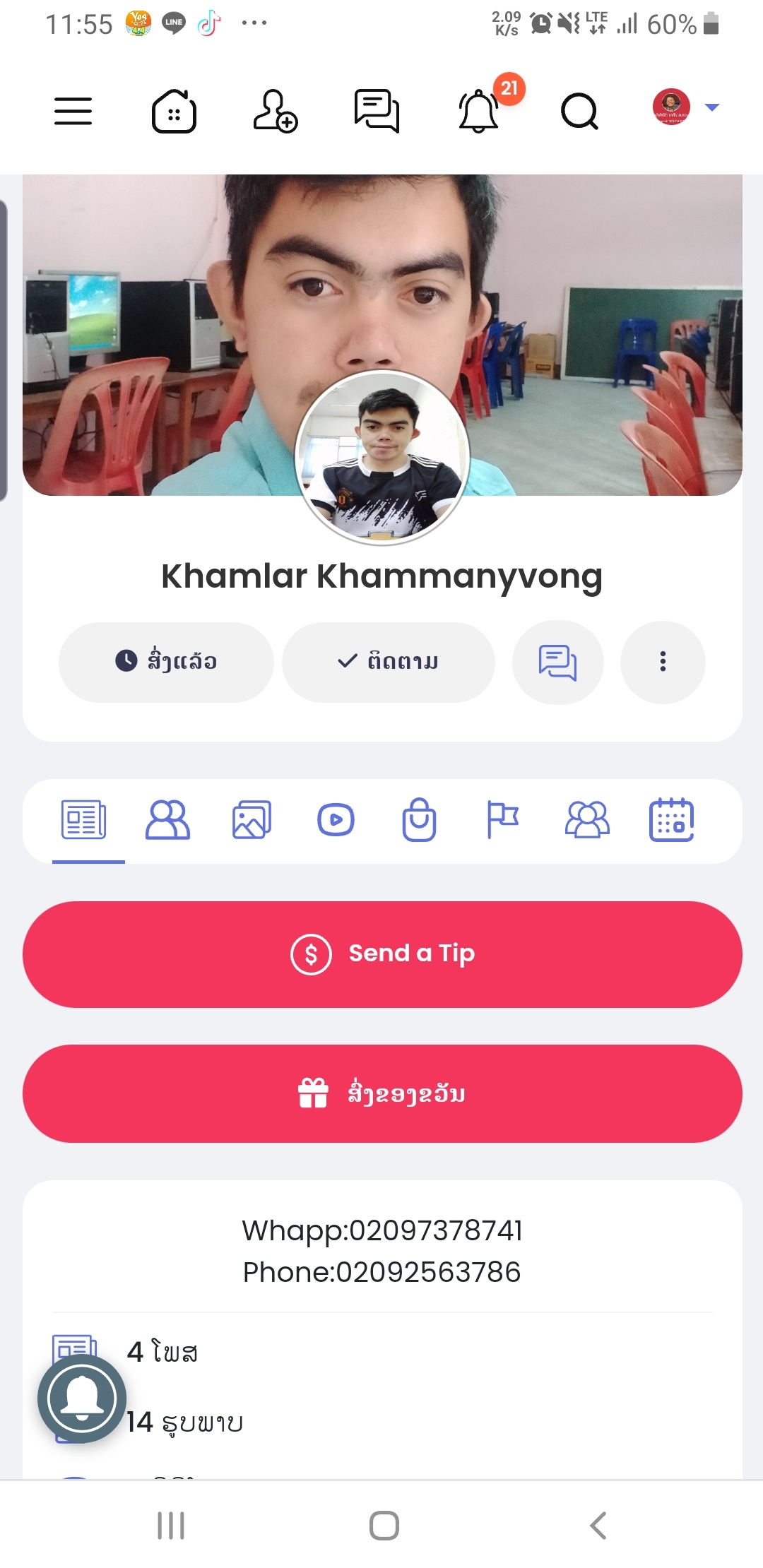Tap the ສົ່ງຂອງຂວັນ gift button
Viewport: 763px width, 1568px height.
coord(382,1093)
